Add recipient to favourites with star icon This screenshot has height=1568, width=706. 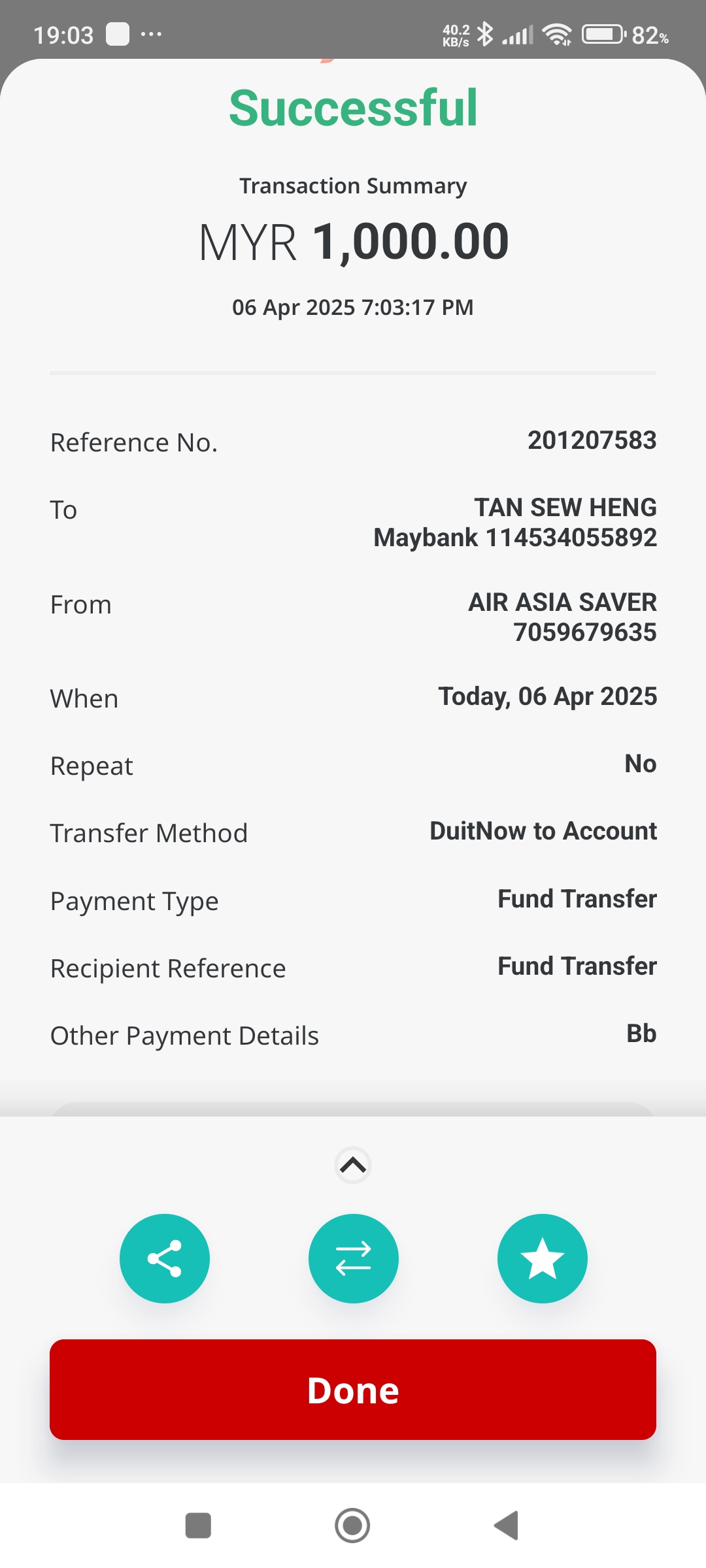pyautogui.click(x=542, y=1258)
